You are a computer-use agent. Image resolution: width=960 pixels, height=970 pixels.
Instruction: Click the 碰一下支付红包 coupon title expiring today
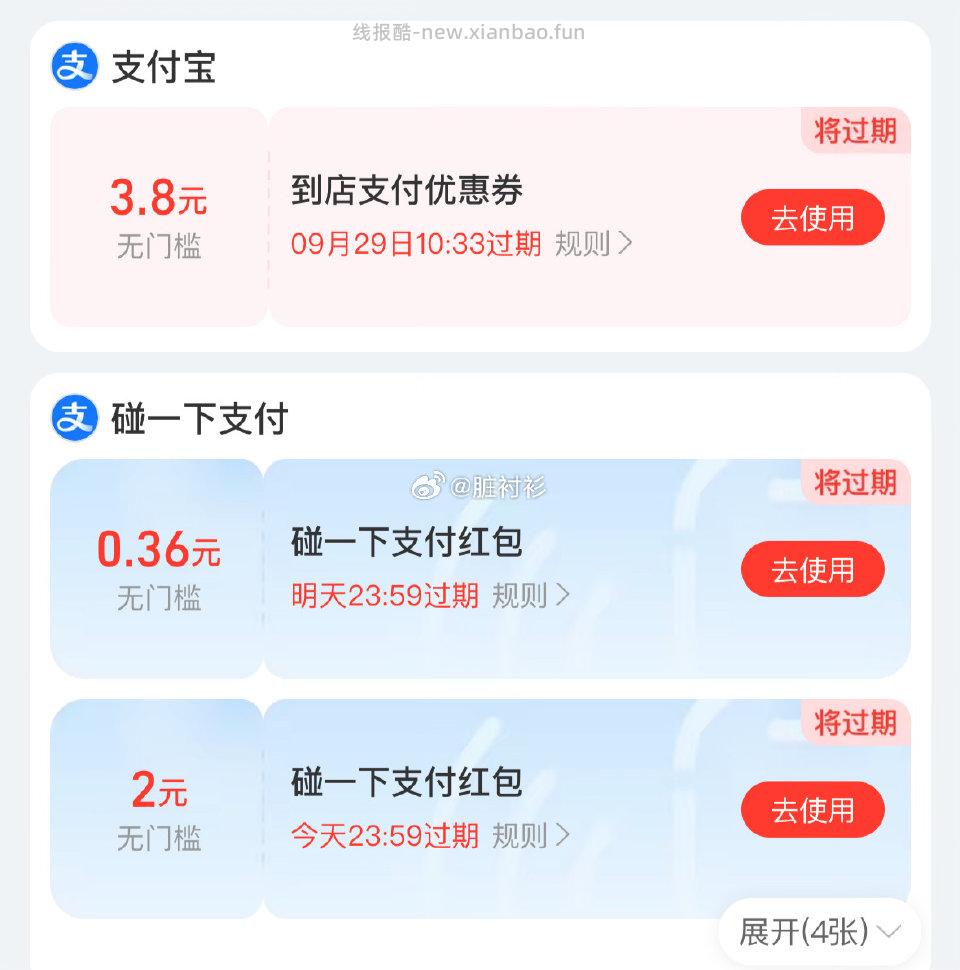click(405, 784)
